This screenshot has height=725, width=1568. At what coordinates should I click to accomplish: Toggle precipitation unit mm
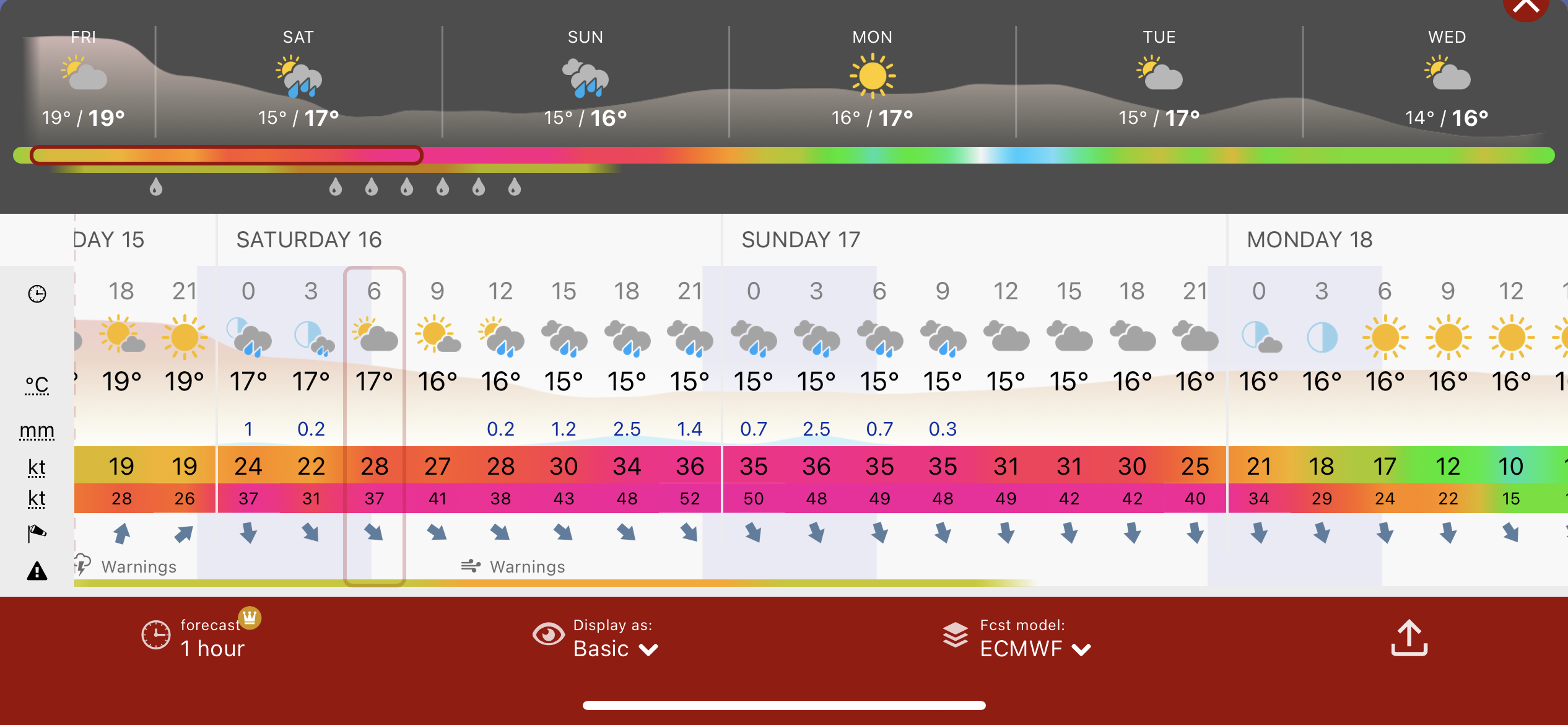tap(37, 430)
